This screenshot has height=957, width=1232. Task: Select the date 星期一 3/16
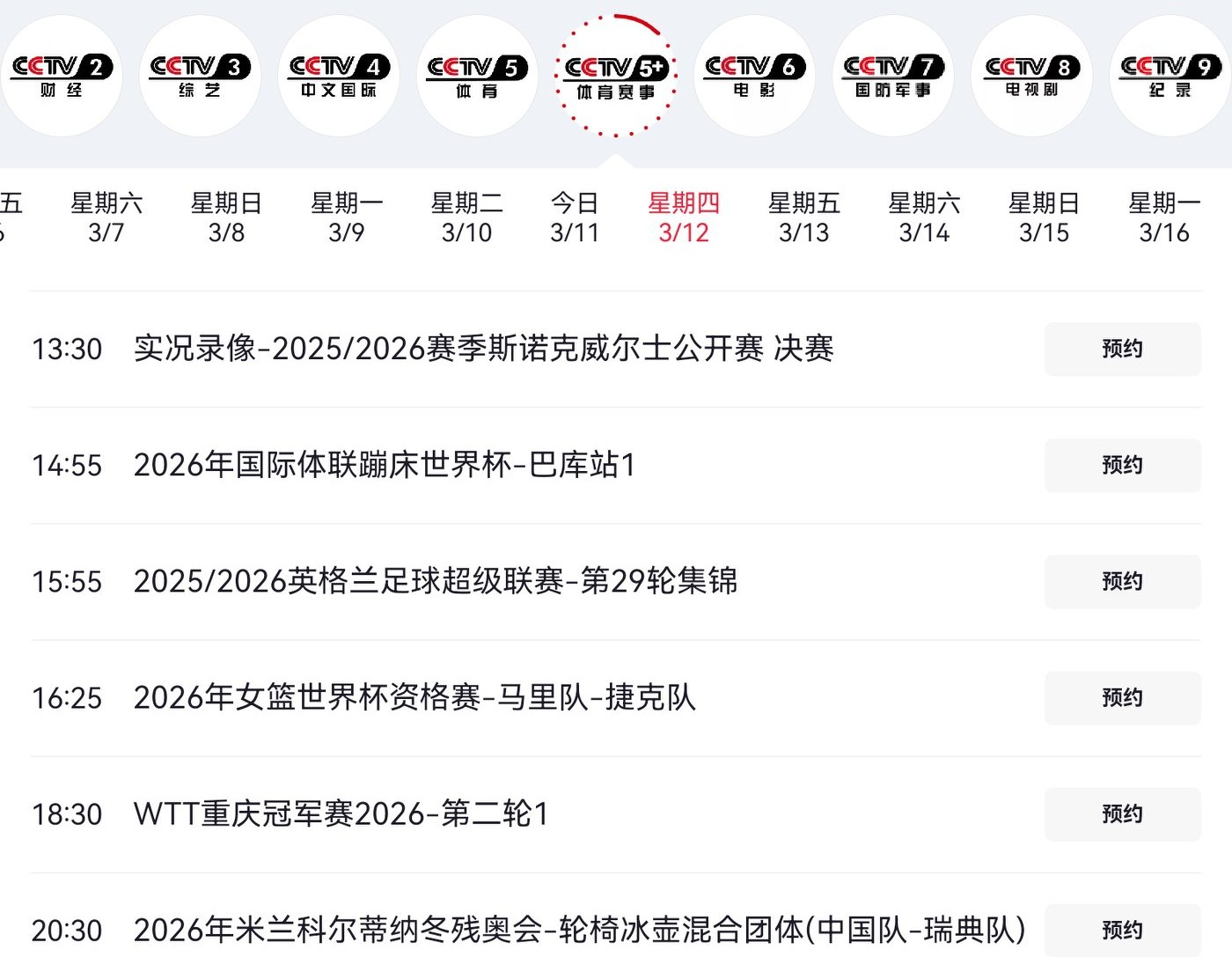pos(1163,217)
